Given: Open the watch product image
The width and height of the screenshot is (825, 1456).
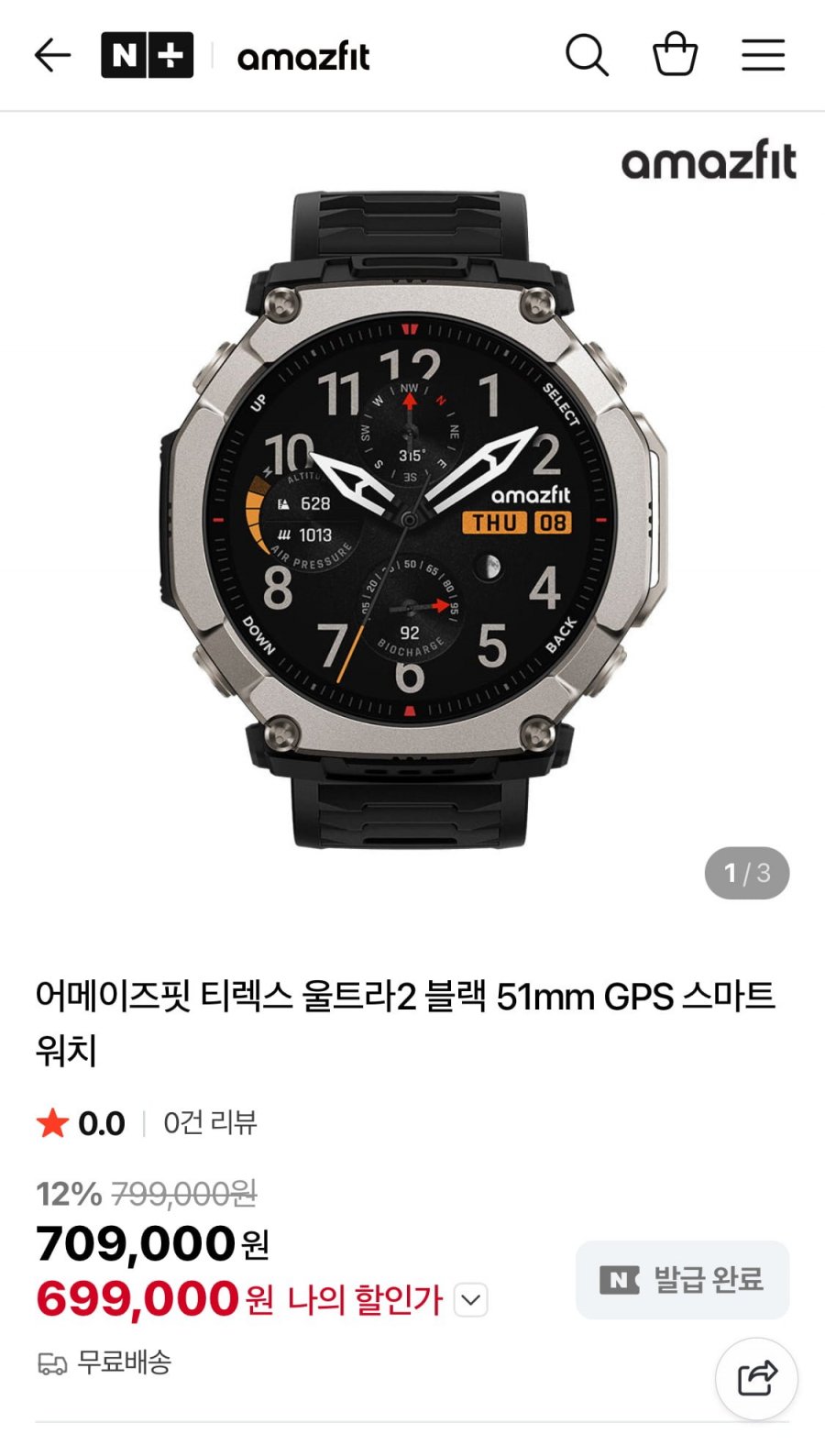Looking at the screenshot, I should click(412, 518).
